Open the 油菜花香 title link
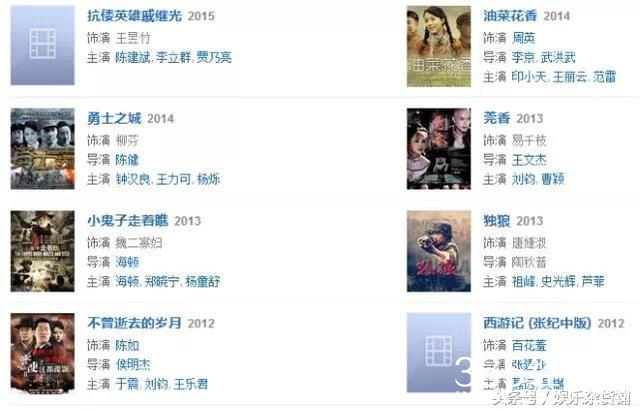 point(510,16)
